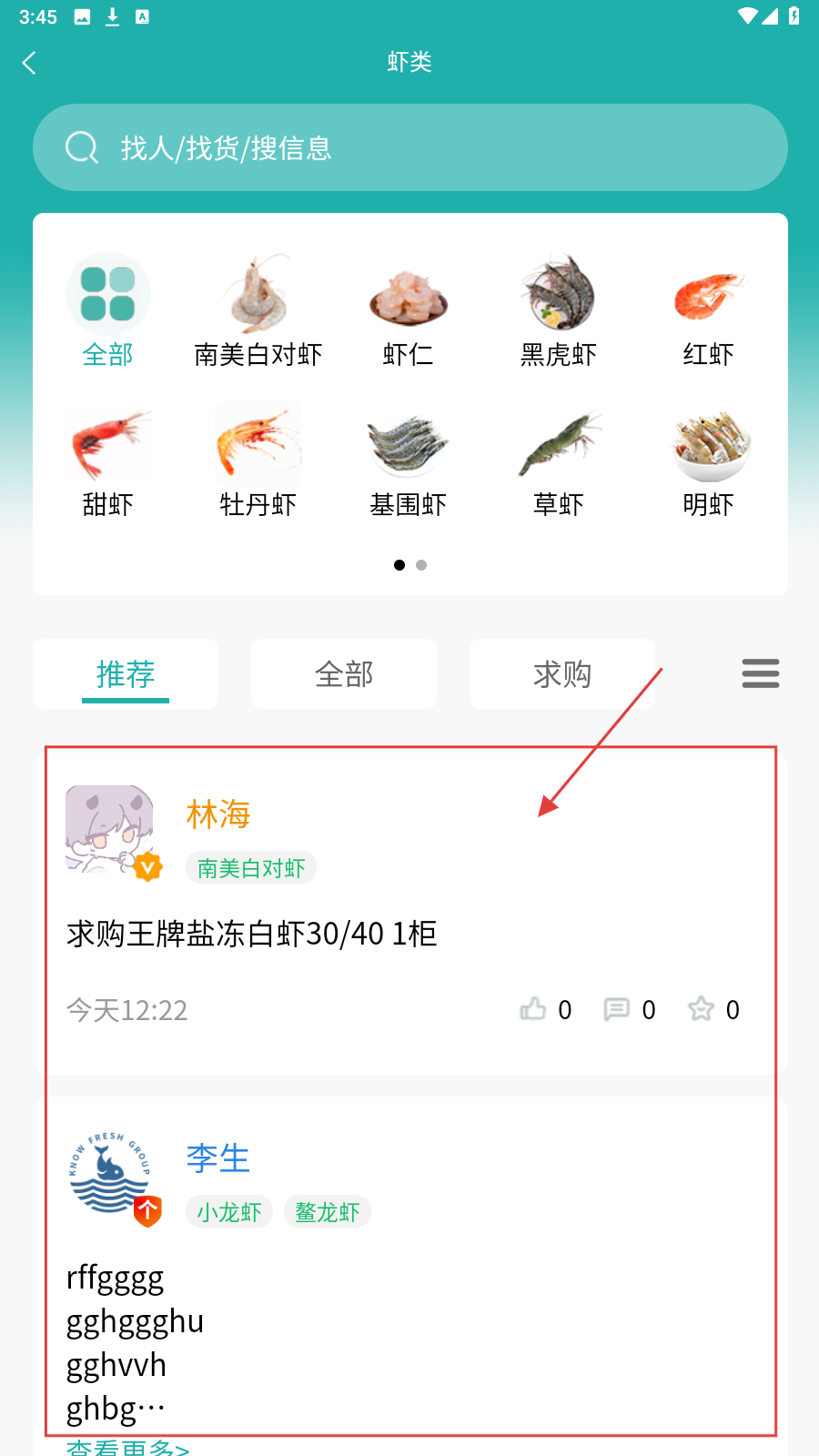
Task: Choose the 虾仁 category
Action: (409, 311)
